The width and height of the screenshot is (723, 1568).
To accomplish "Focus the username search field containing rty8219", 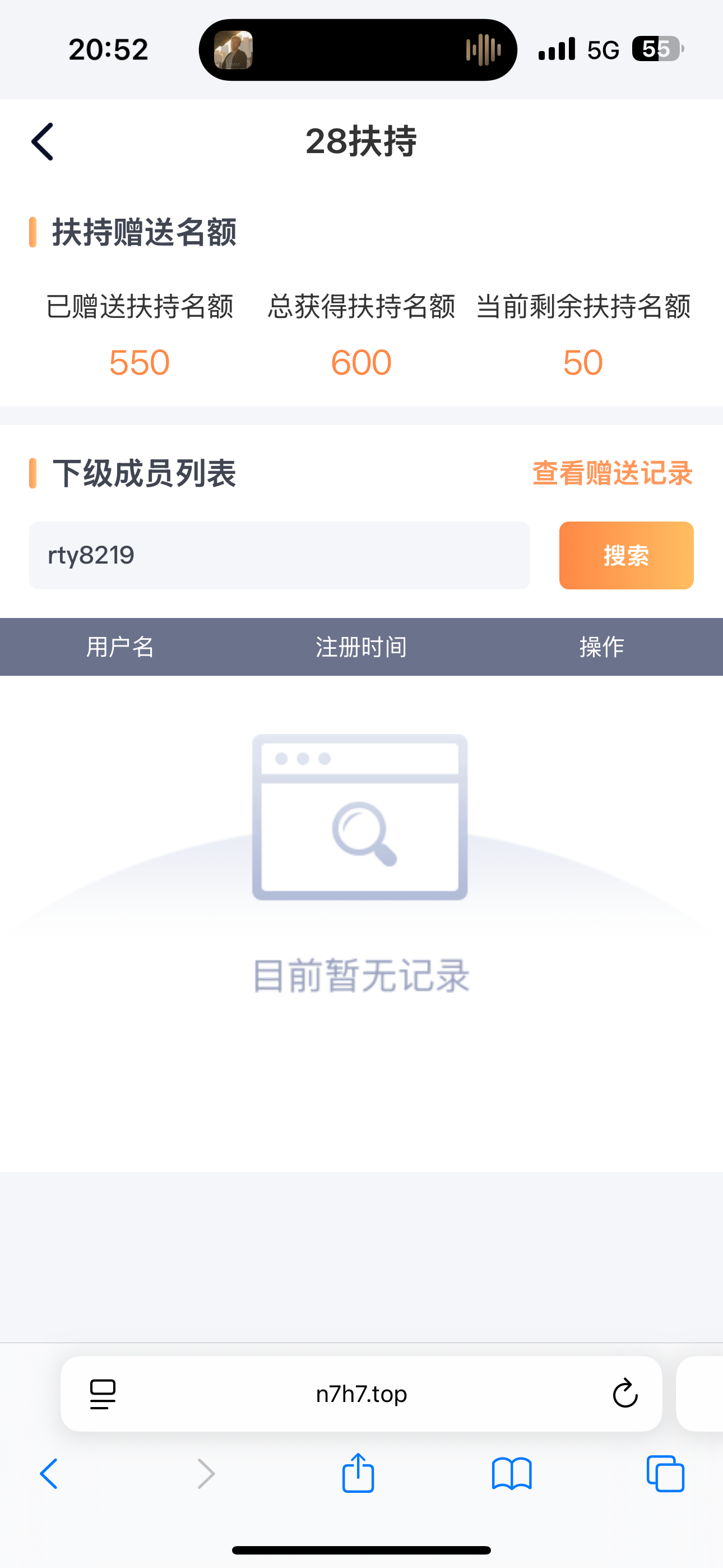I will [x=279, y=555].
